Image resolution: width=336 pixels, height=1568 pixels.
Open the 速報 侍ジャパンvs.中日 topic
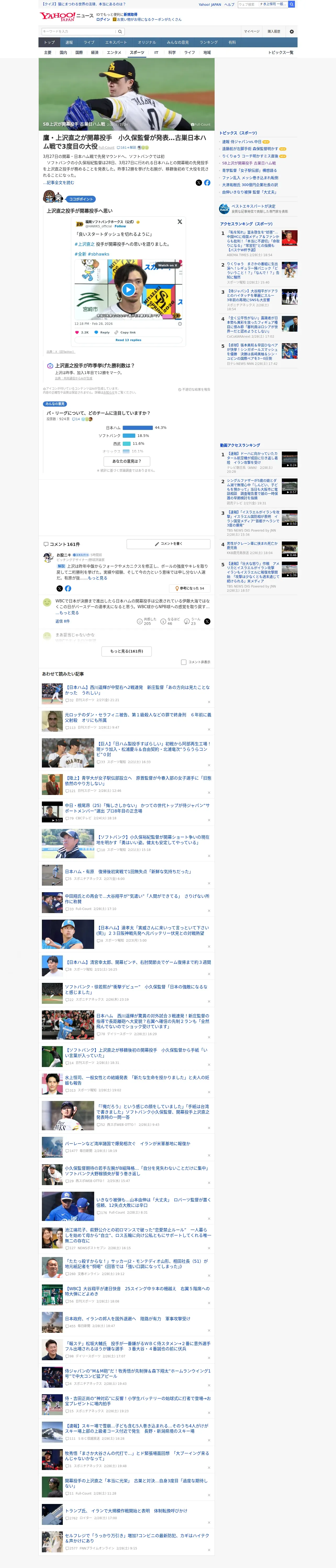(x=242, y=142)
